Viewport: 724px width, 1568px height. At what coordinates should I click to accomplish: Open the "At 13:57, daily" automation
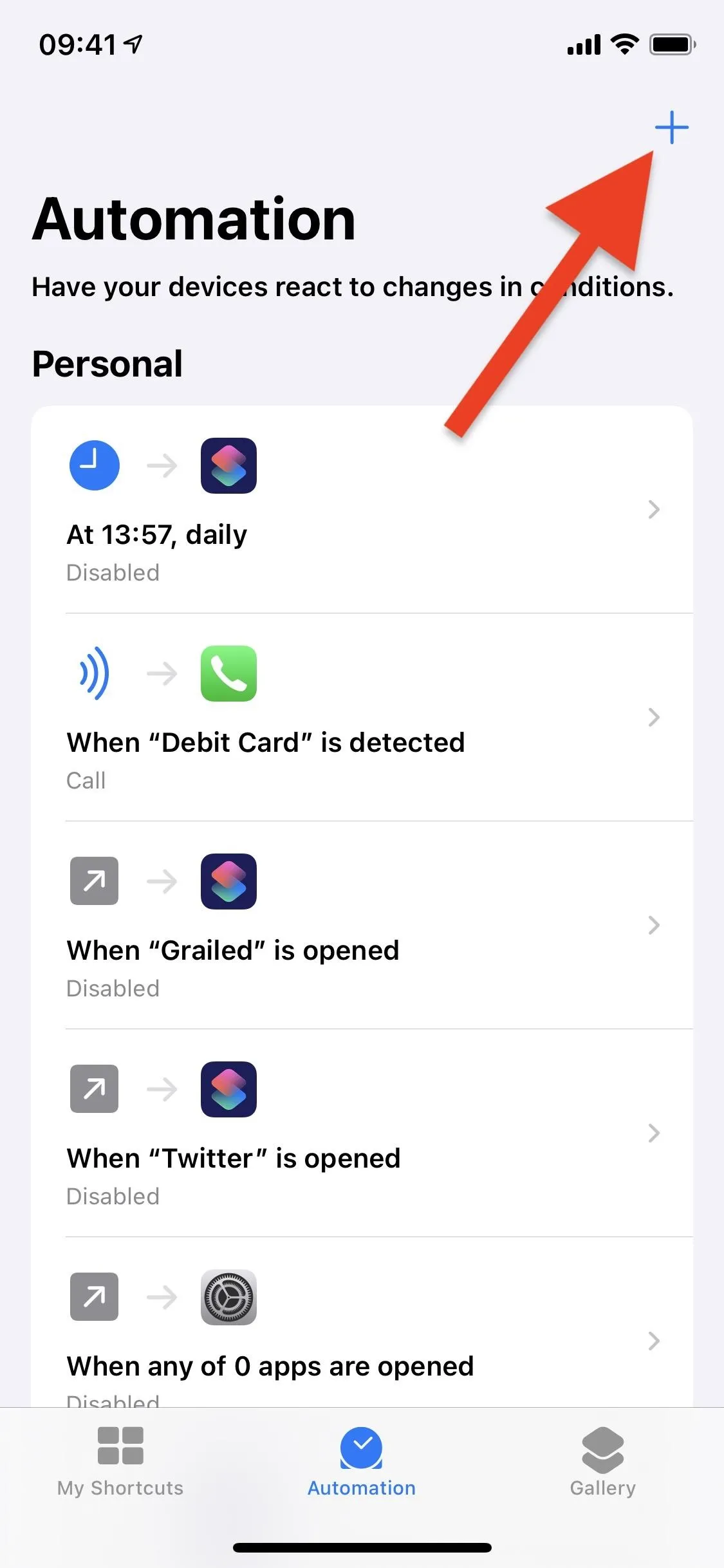[x=362, y=510]
